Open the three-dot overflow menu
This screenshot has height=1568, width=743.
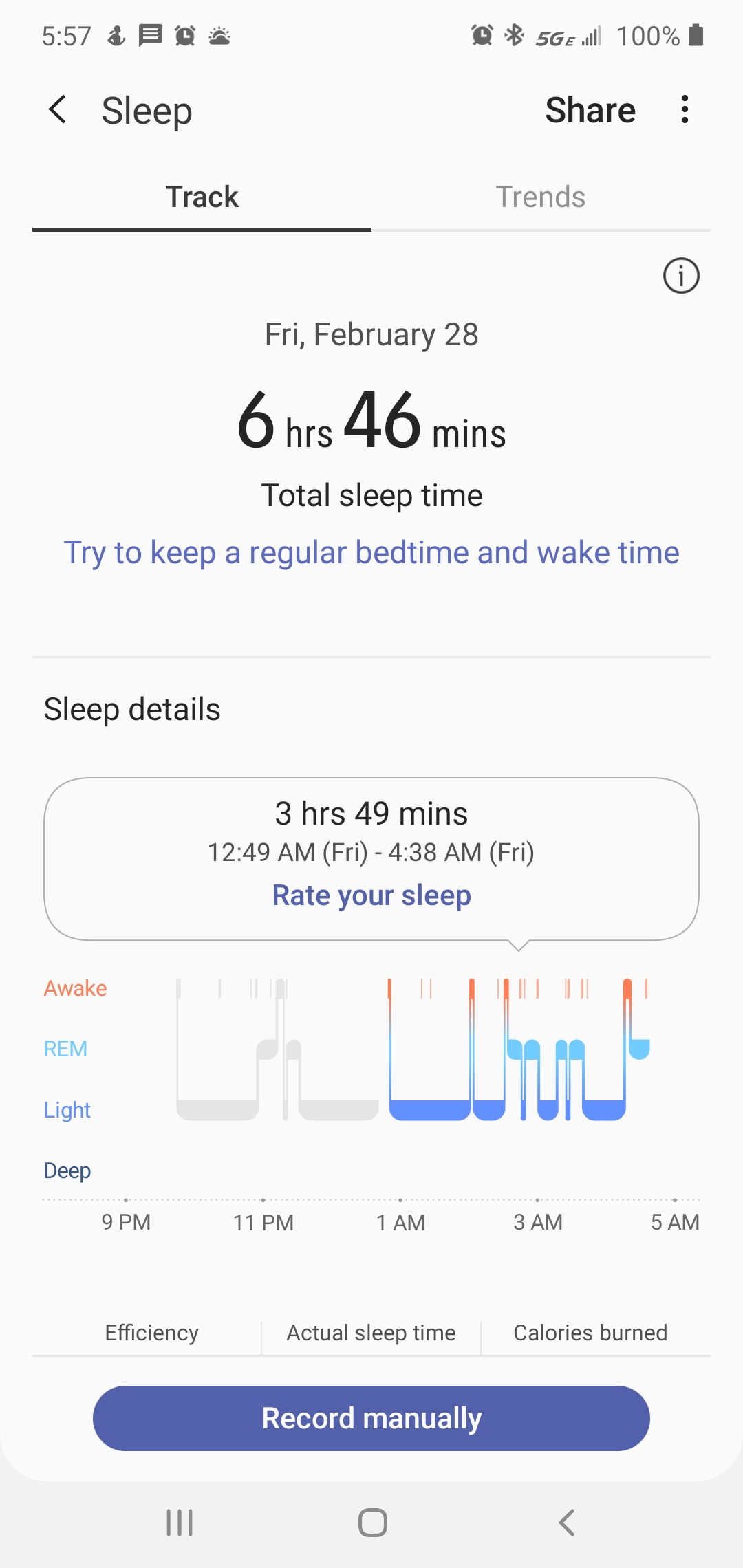[x=684, y=110]
